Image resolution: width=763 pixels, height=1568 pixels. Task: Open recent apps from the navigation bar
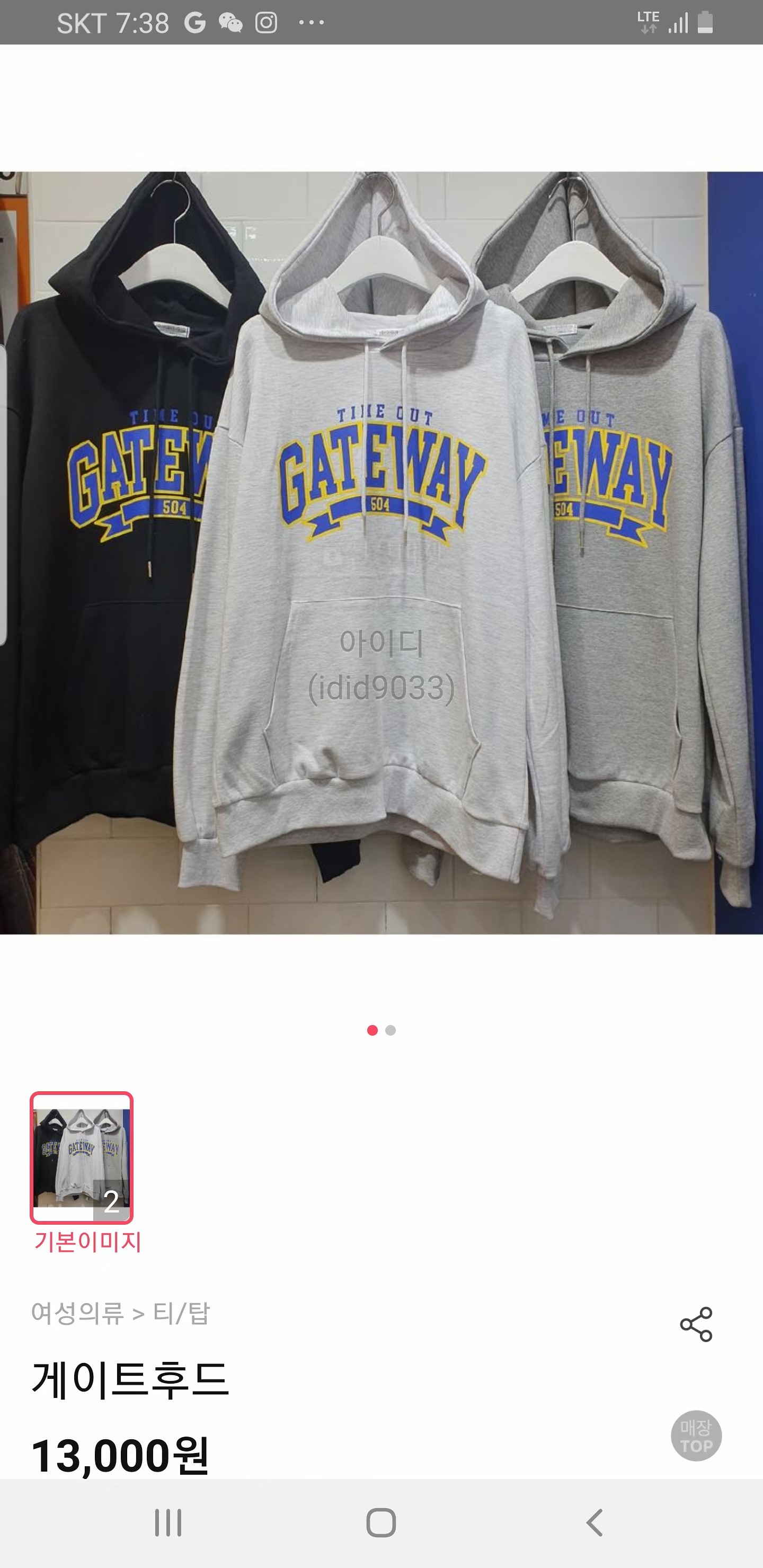tap(168, 1523)
